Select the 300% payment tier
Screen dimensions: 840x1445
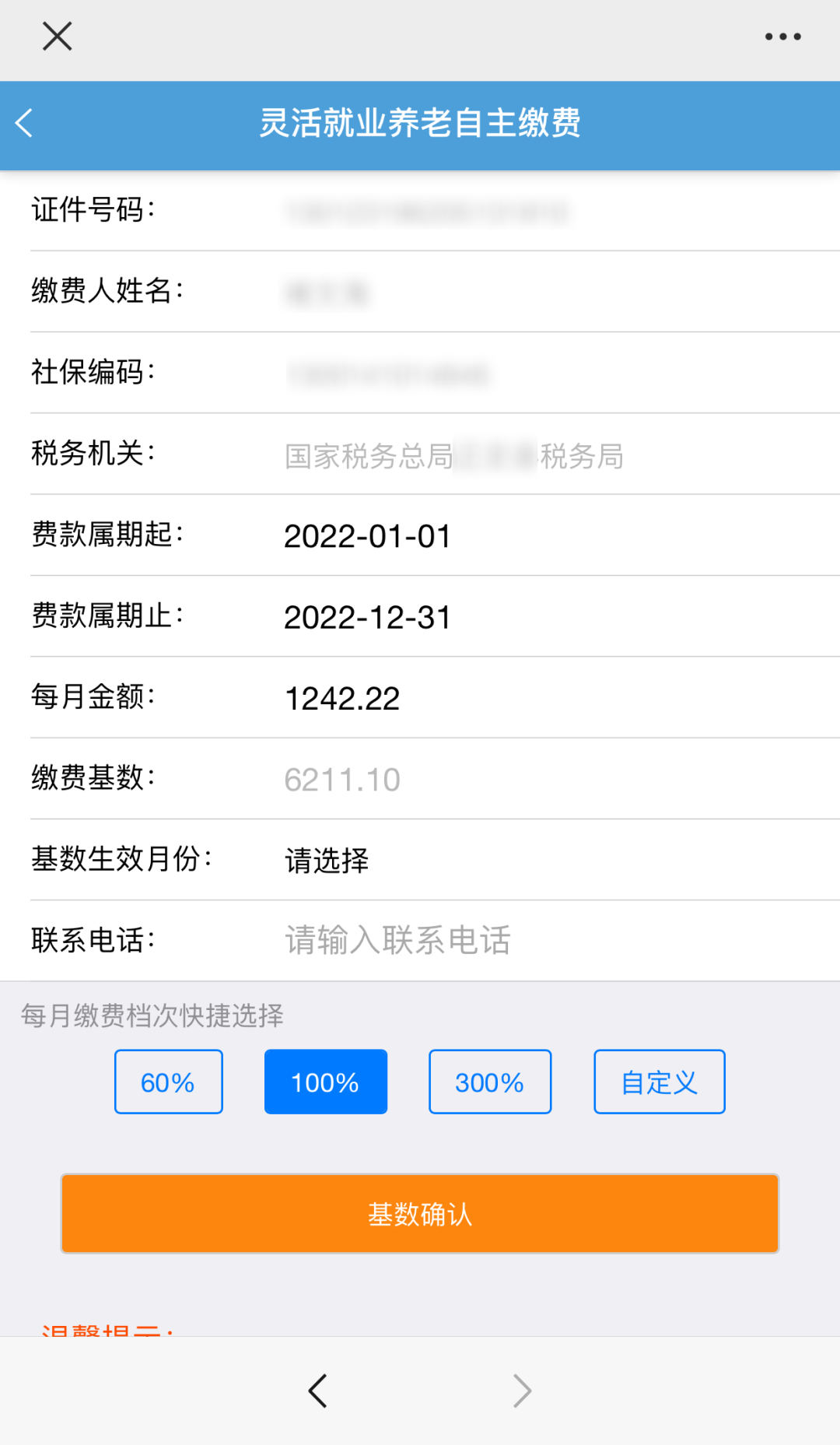coord(490,1082)
